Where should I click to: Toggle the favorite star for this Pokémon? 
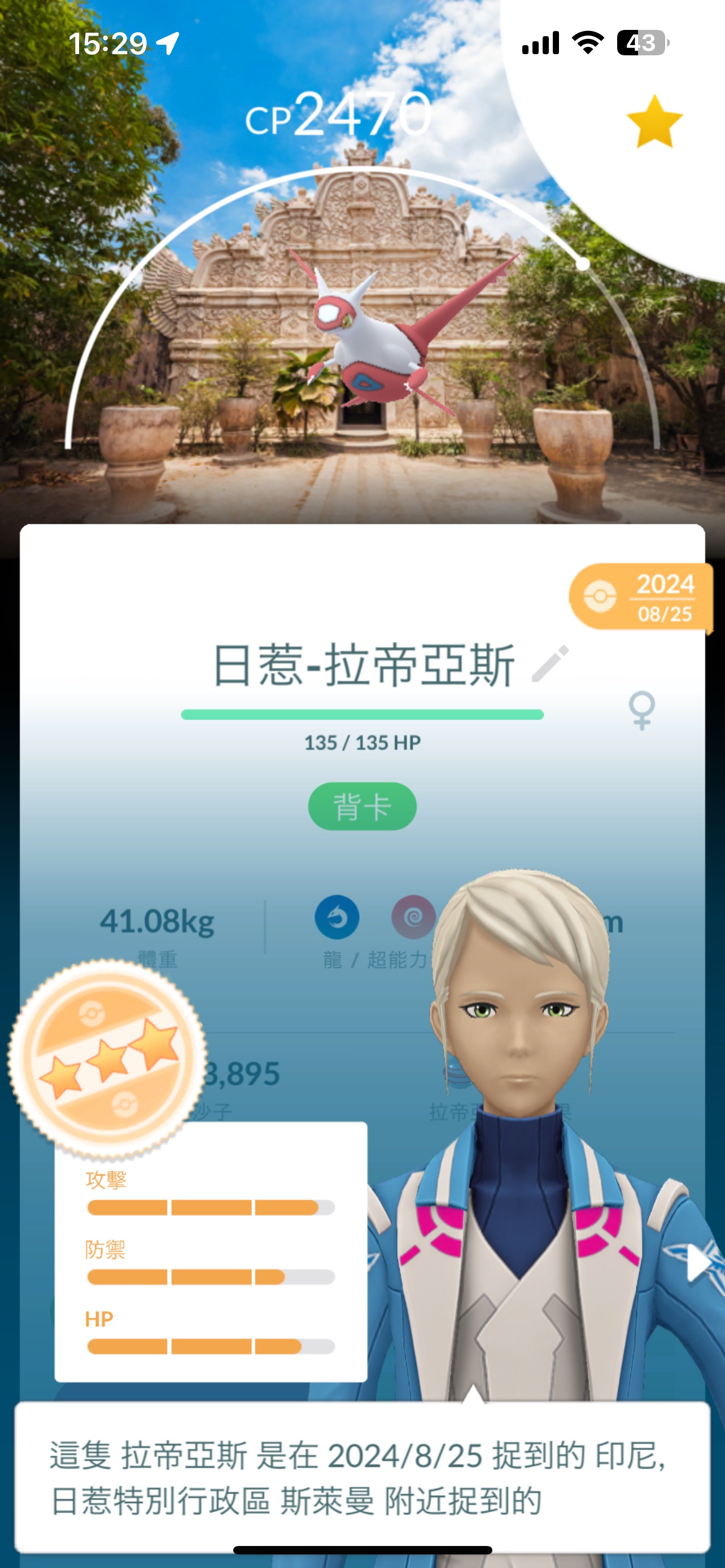(x=654, y=122)
